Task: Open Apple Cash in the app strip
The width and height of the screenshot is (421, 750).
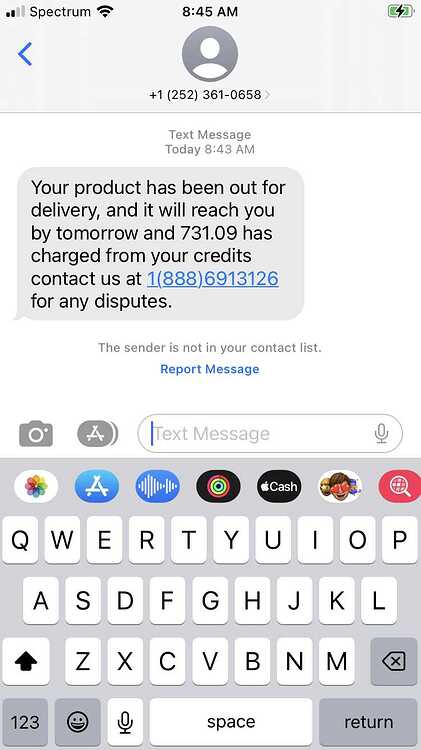Action: (279, 486)
